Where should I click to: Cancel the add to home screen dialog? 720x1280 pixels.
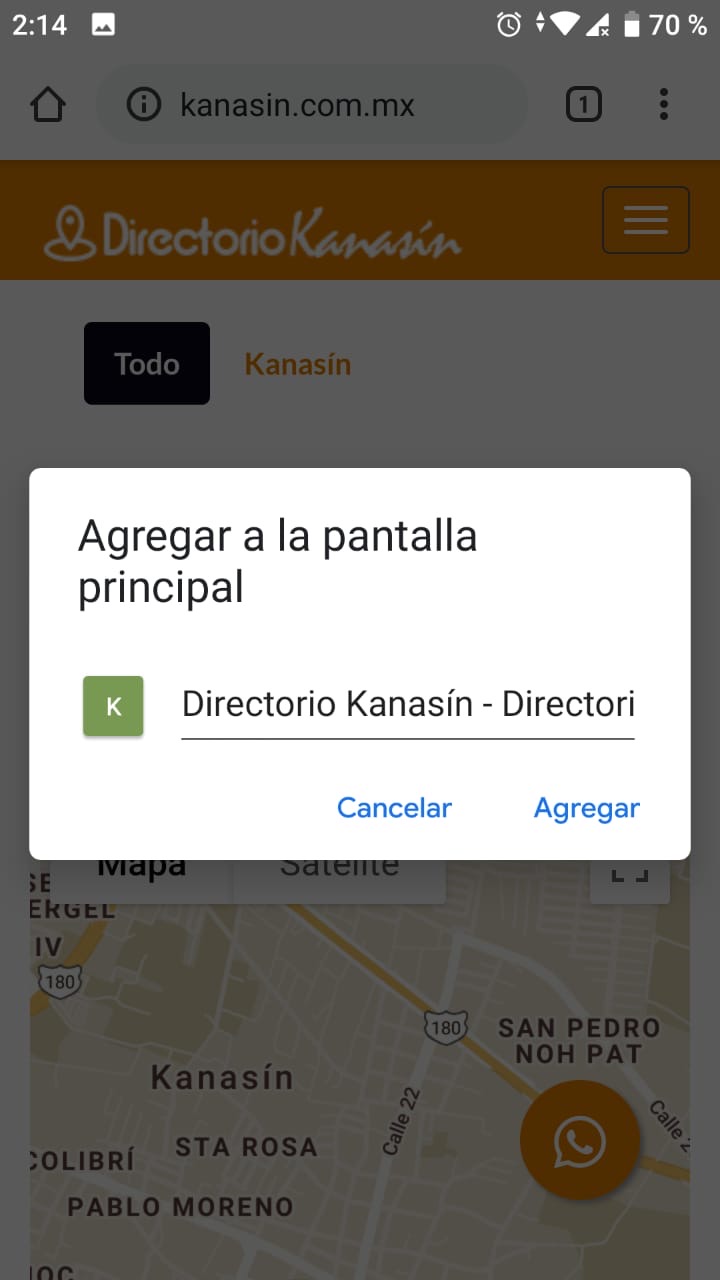(394, 808)
